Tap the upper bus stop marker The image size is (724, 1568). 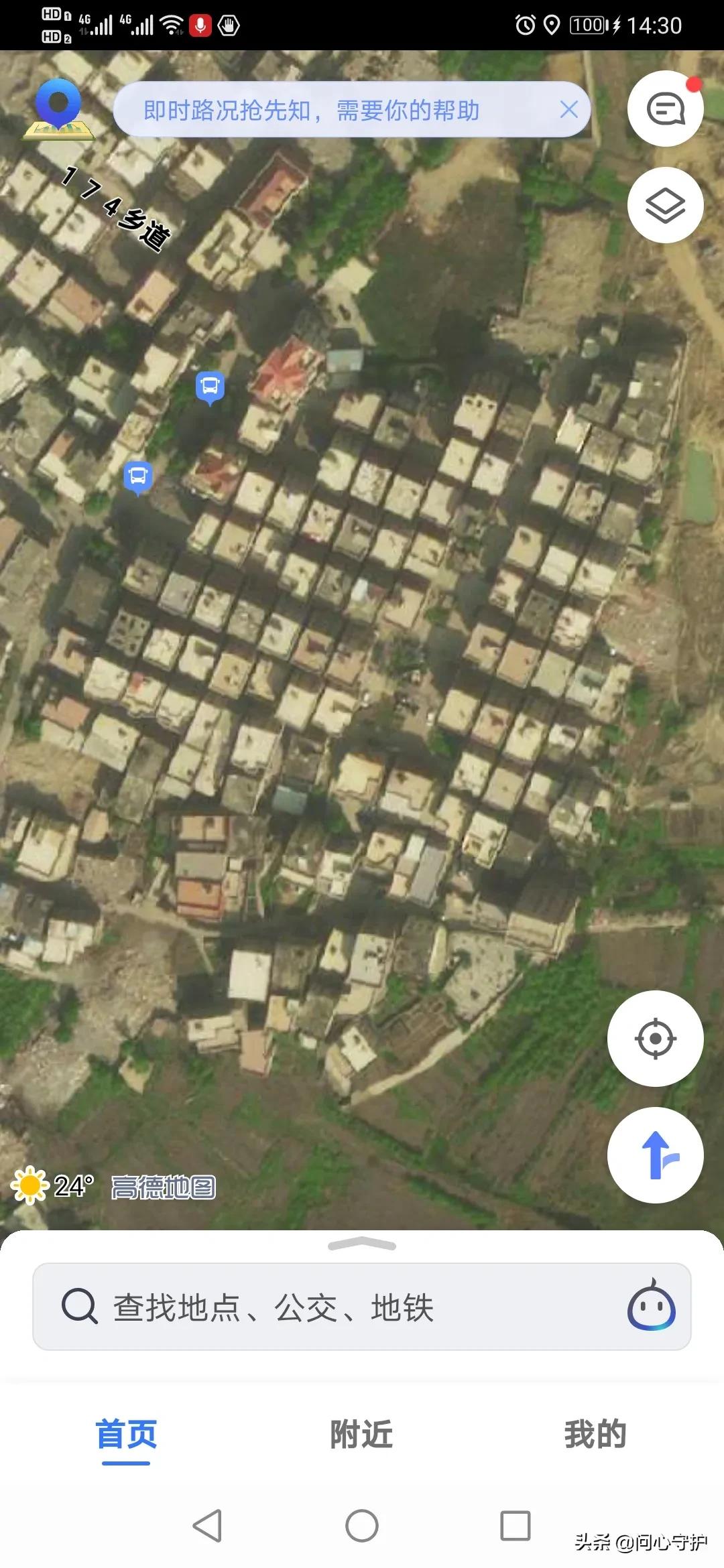coord(210,387)
